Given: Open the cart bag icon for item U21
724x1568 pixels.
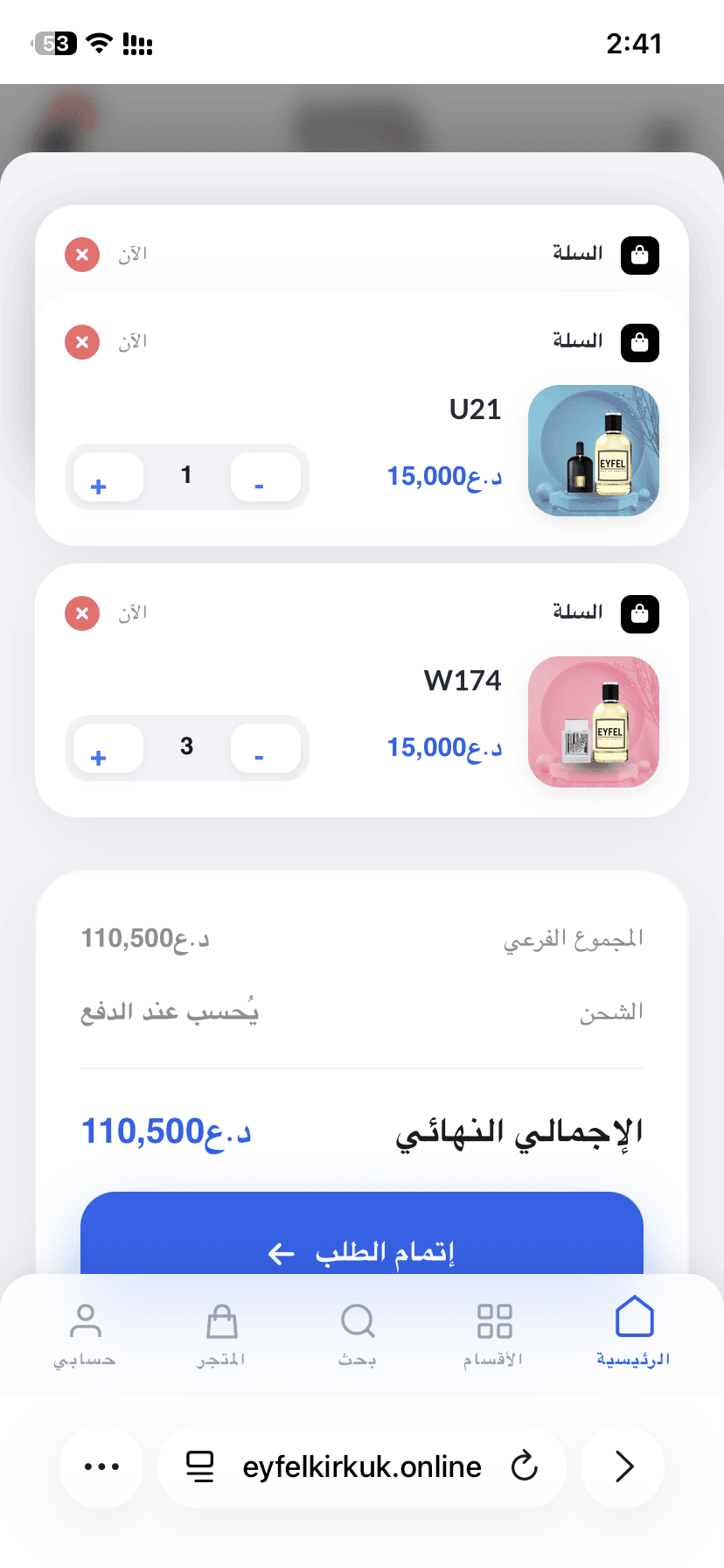Looking at the screenshot, I should coord(639,342).
